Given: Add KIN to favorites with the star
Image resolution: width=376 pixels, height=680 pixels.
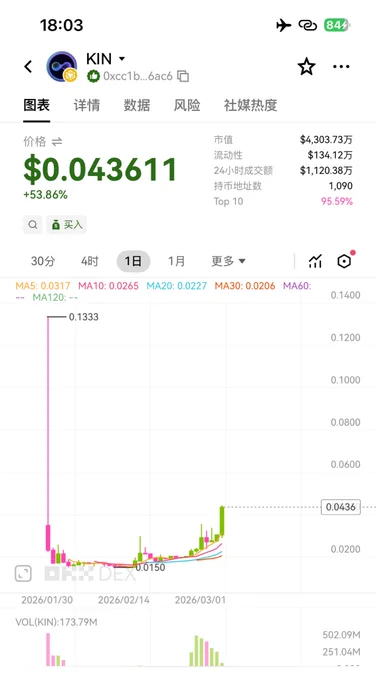Looking at the screenshot, I should [x=306, y=66].
